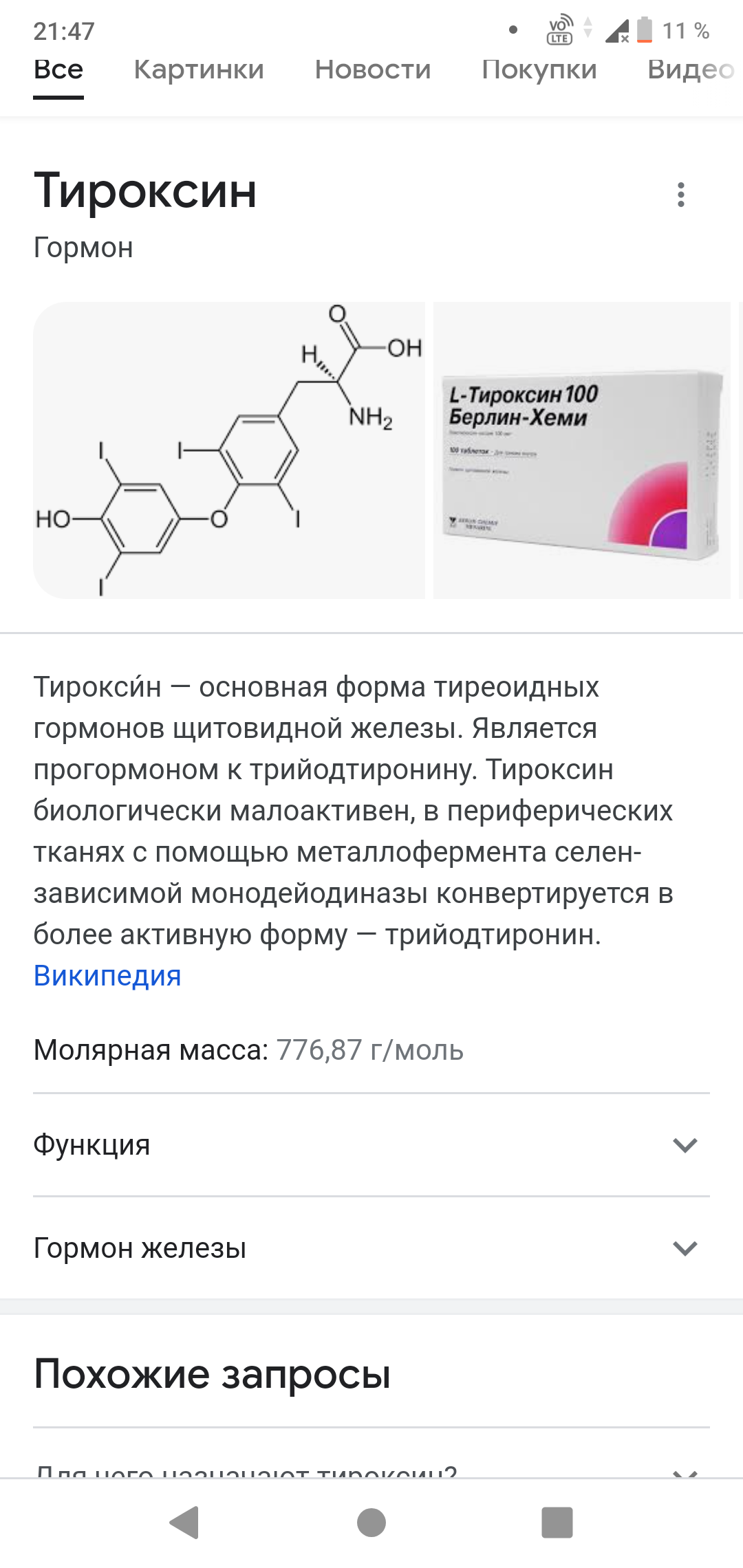Open the overflow menu next to Тироксин
This screenshot has width=743, height=1568.
(x=680, y=195)
